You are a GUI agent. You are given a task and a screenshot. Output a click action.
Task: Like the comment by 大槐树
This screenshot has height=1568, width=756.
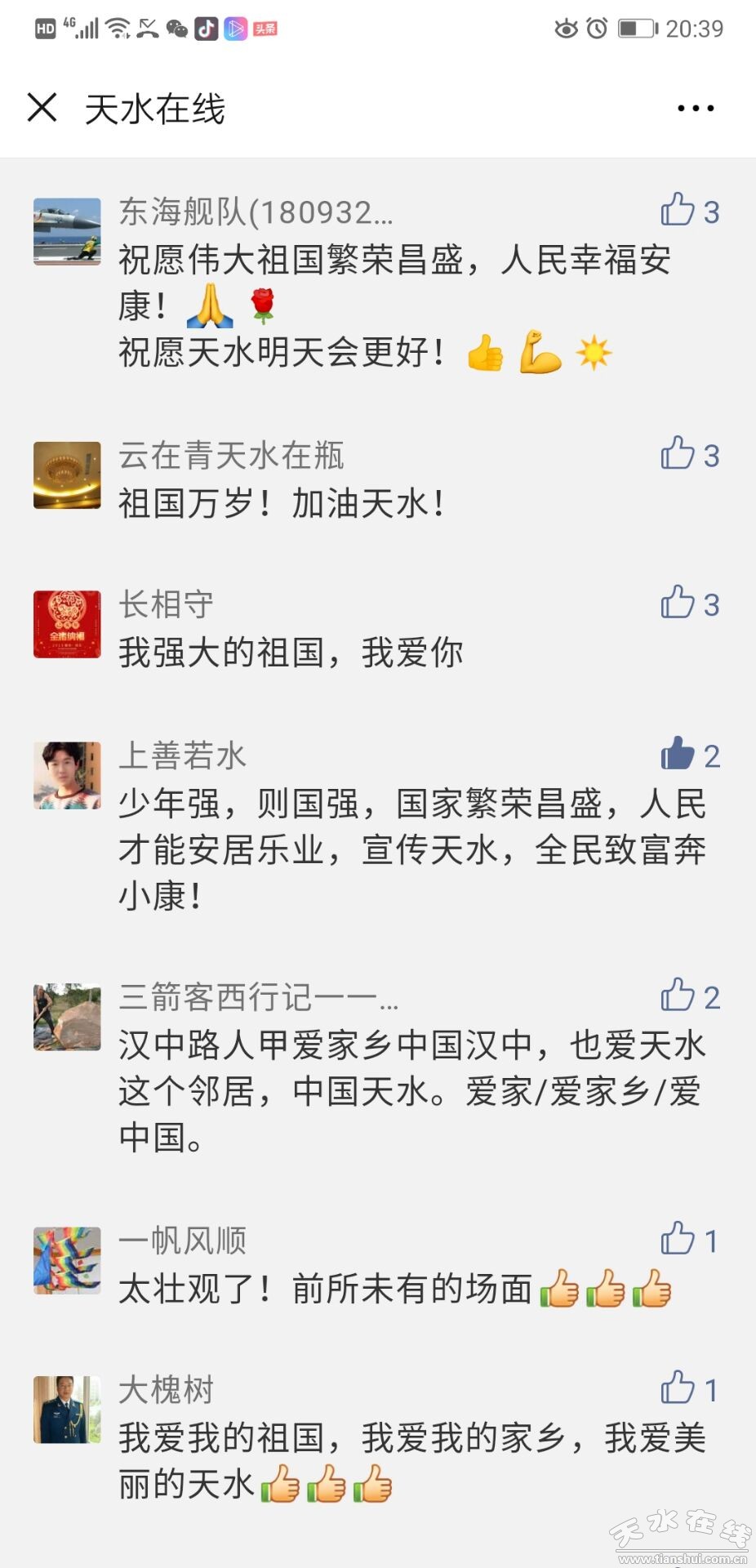coord(678,1388)
